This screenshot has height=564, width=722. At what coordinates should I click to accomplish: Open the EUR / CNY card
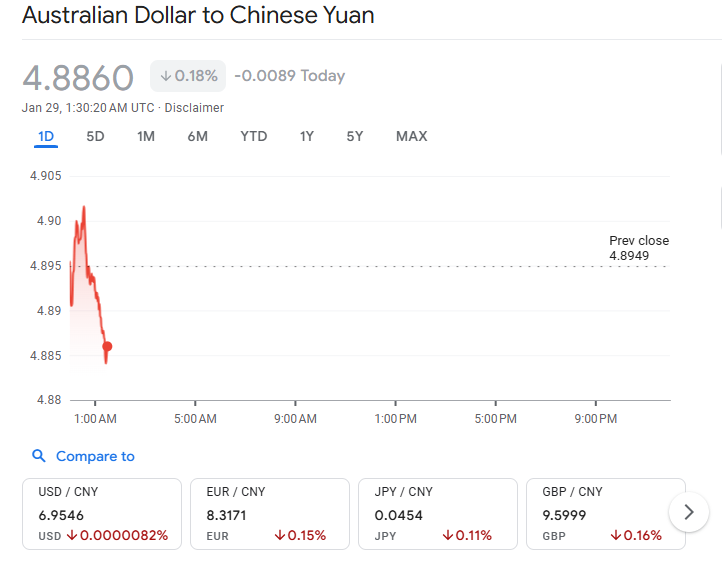pos(269,513)
